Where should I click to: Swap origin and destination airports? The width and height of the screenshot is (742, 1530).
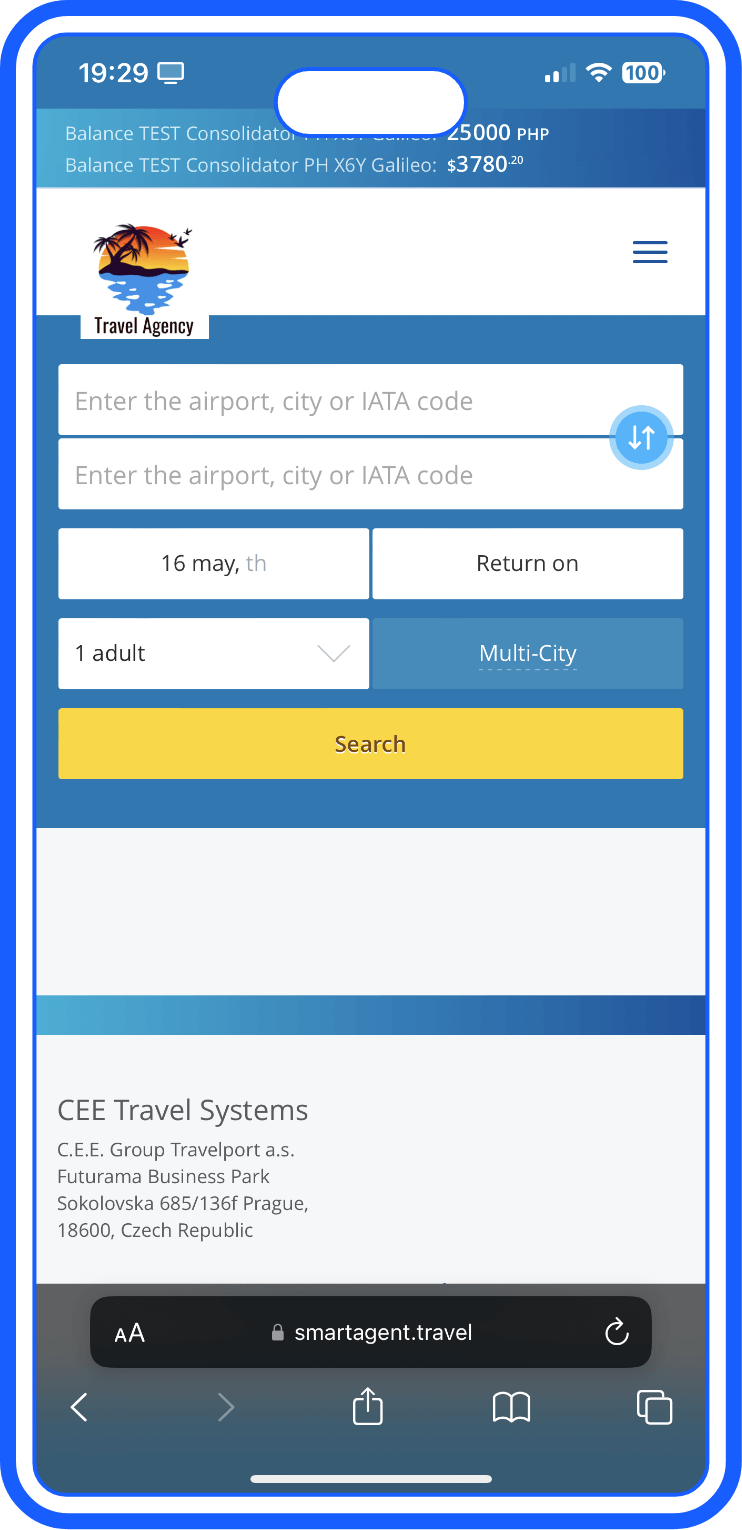click(640, 437)
